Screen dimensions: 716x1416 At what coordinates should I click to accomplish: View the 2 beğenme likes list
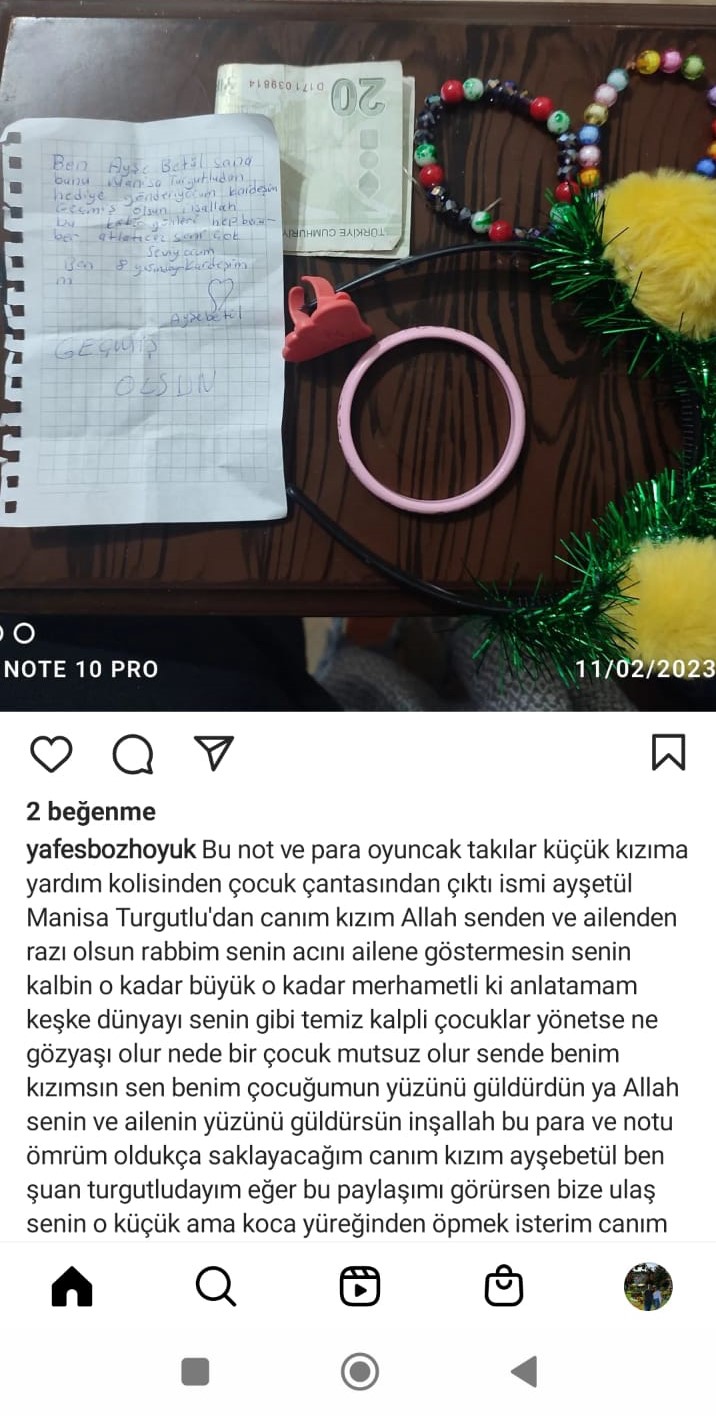point(91,811)
